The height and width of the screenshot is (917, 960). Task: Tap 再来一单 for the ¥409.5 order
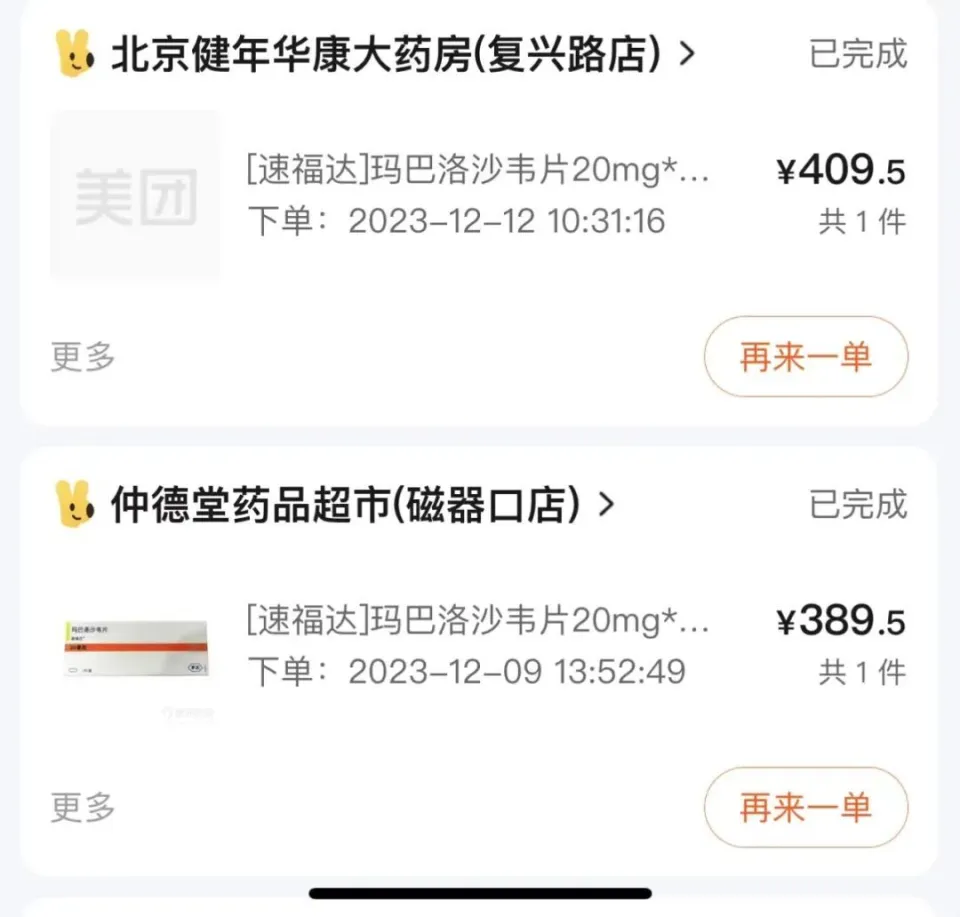click(x=806, y=357)
